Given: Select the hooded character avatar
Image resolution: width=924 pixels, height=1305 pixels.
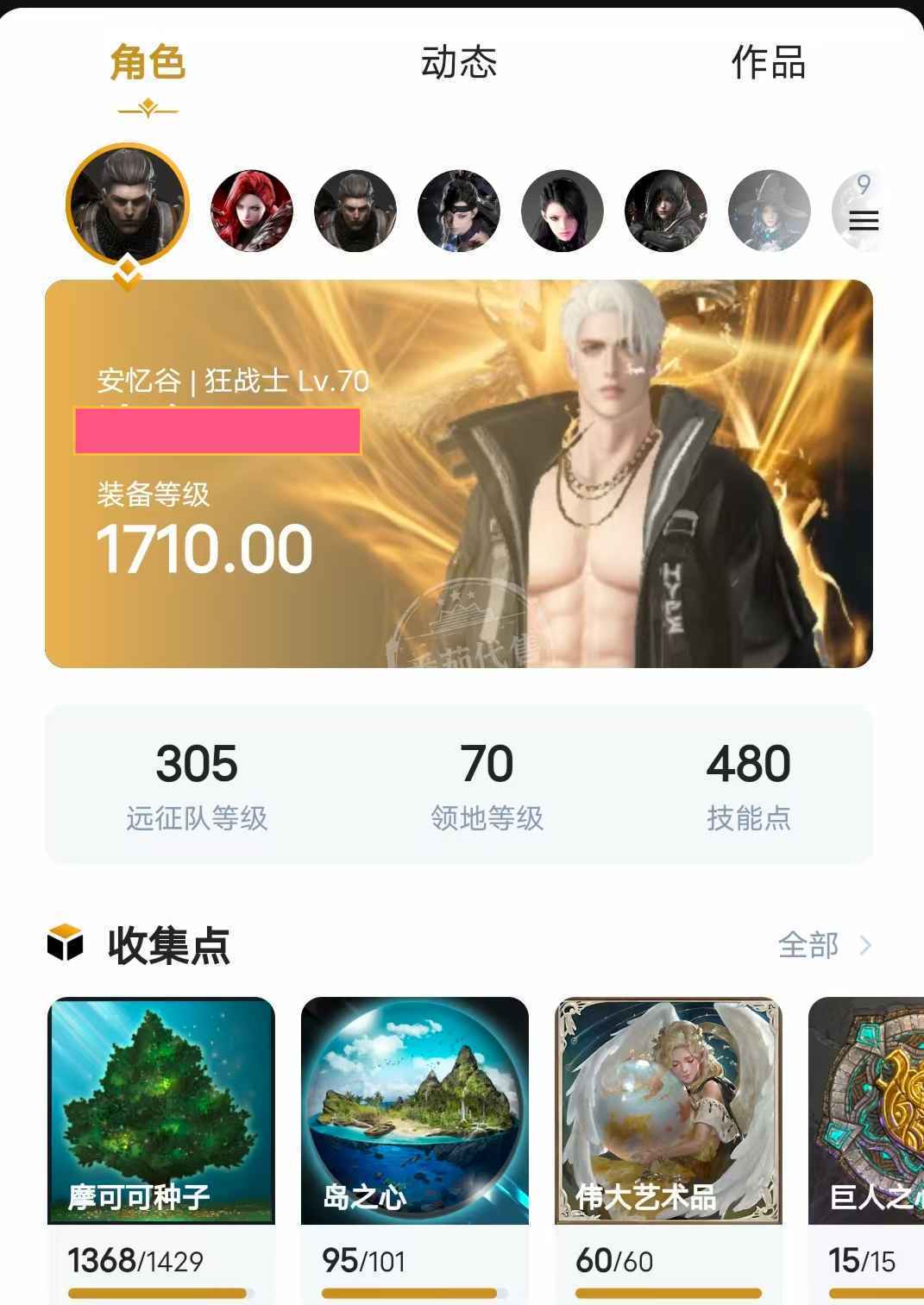Looking at the screenshot, I should tap(665, 211).
